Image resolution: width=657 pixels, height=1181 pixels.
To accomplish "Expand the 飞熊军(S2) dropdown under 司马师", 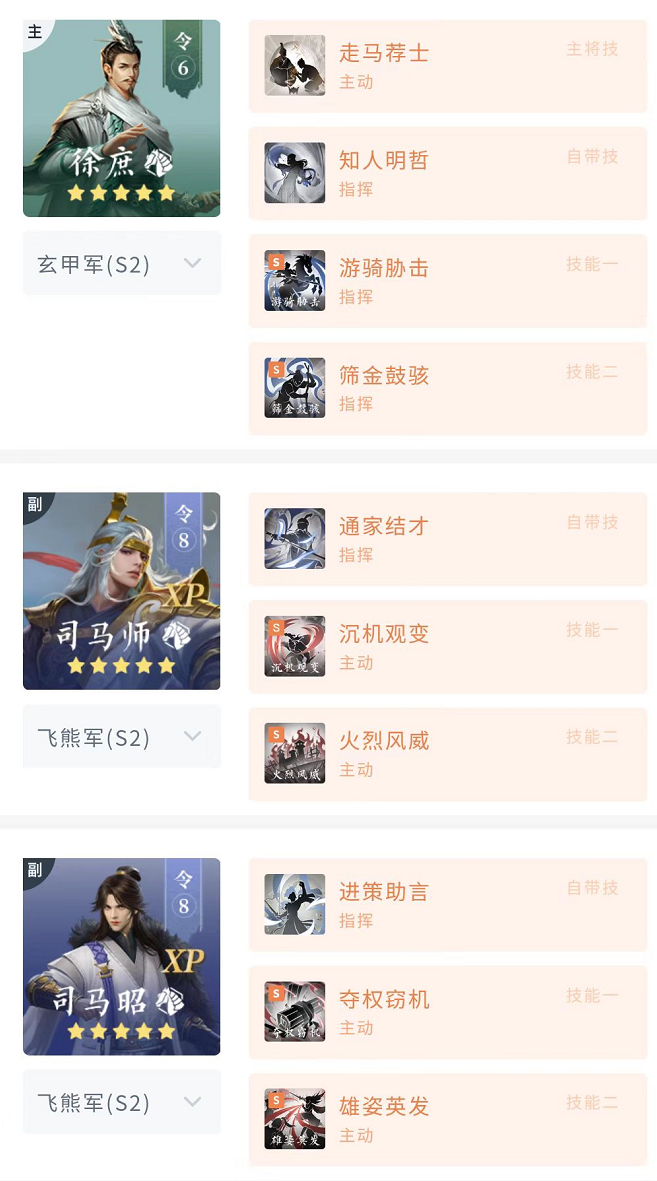I will [121, 737].
